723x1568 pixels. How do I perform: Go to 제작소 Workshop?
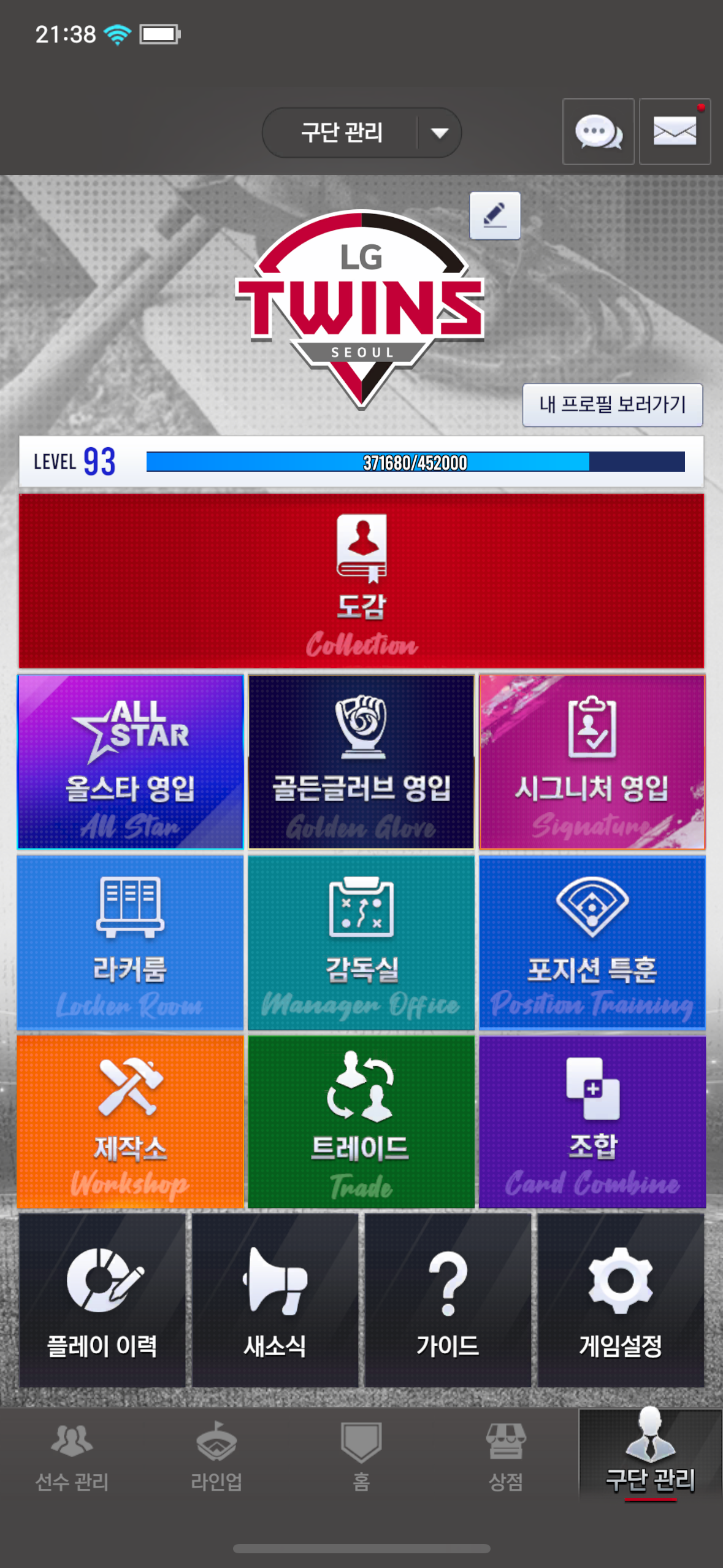click(x=131, y=1122)
